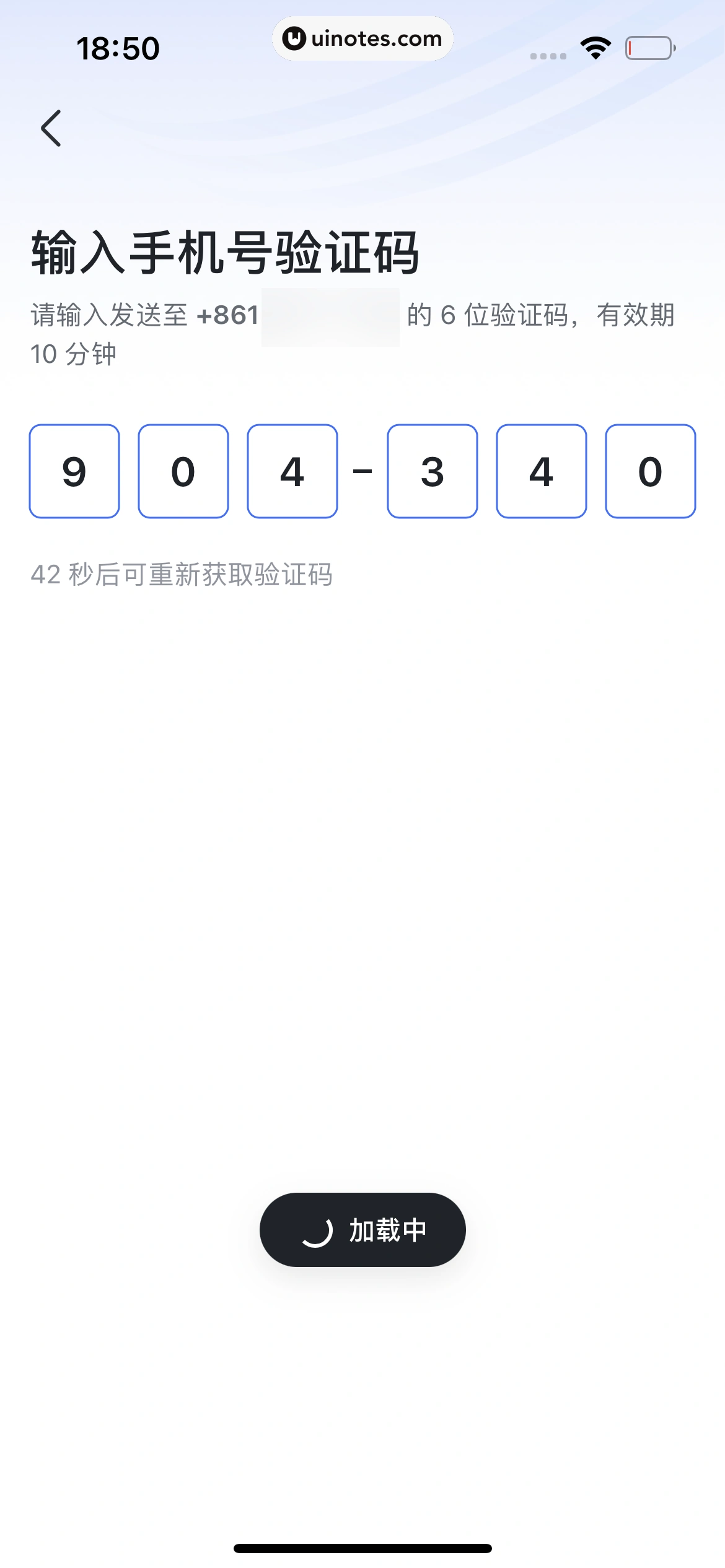
Task: Tap the clock showing 18:50
Action: click(118, 47)
